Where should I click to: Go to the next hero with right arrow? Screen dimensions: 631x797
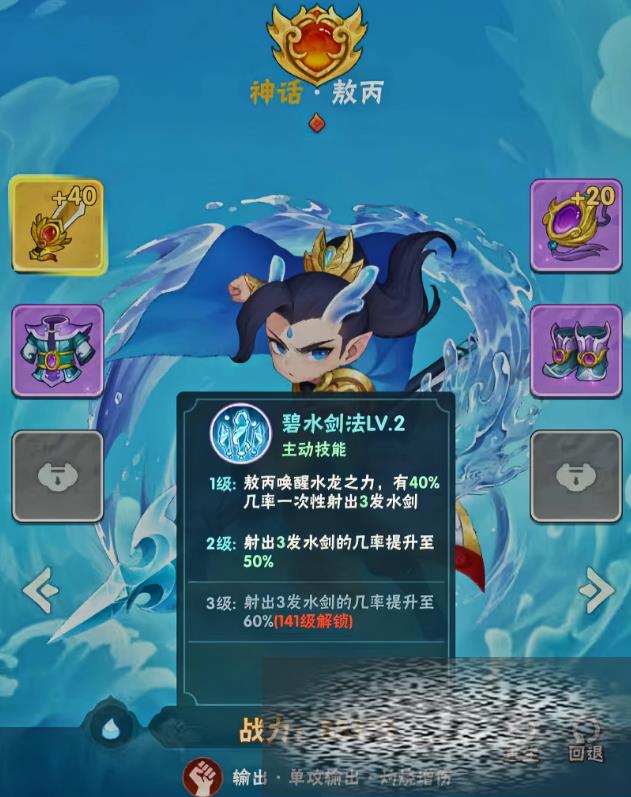point(596,591)
